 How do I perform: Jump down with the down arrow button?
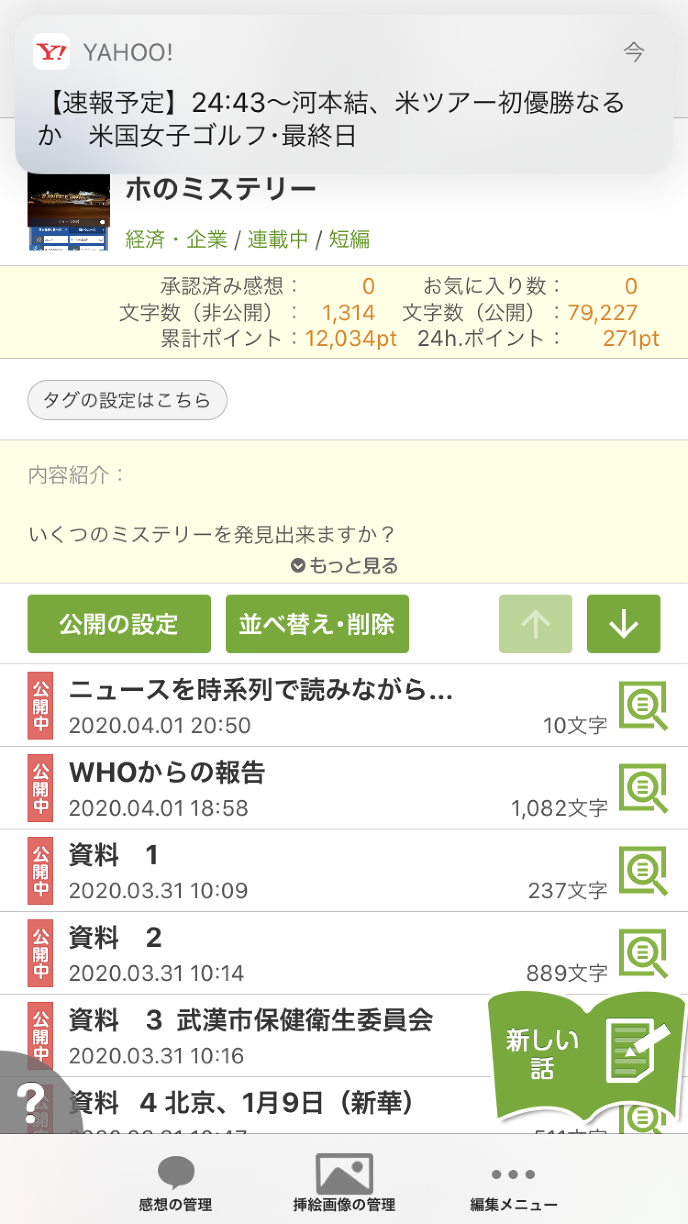pyautogui.click(x=623, y=624)
